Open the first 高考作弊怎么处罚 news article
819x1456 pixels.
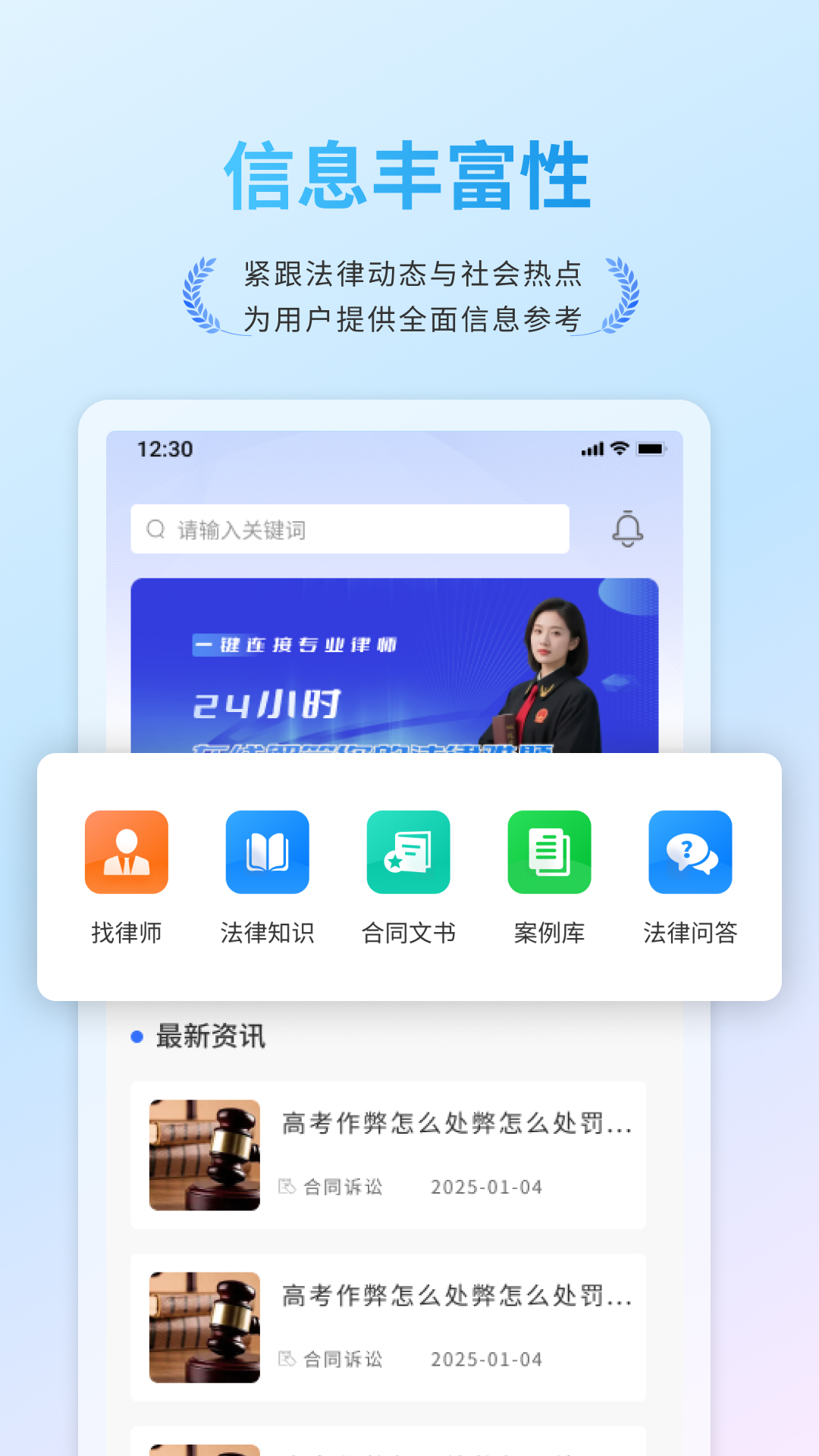point(455,1126)
